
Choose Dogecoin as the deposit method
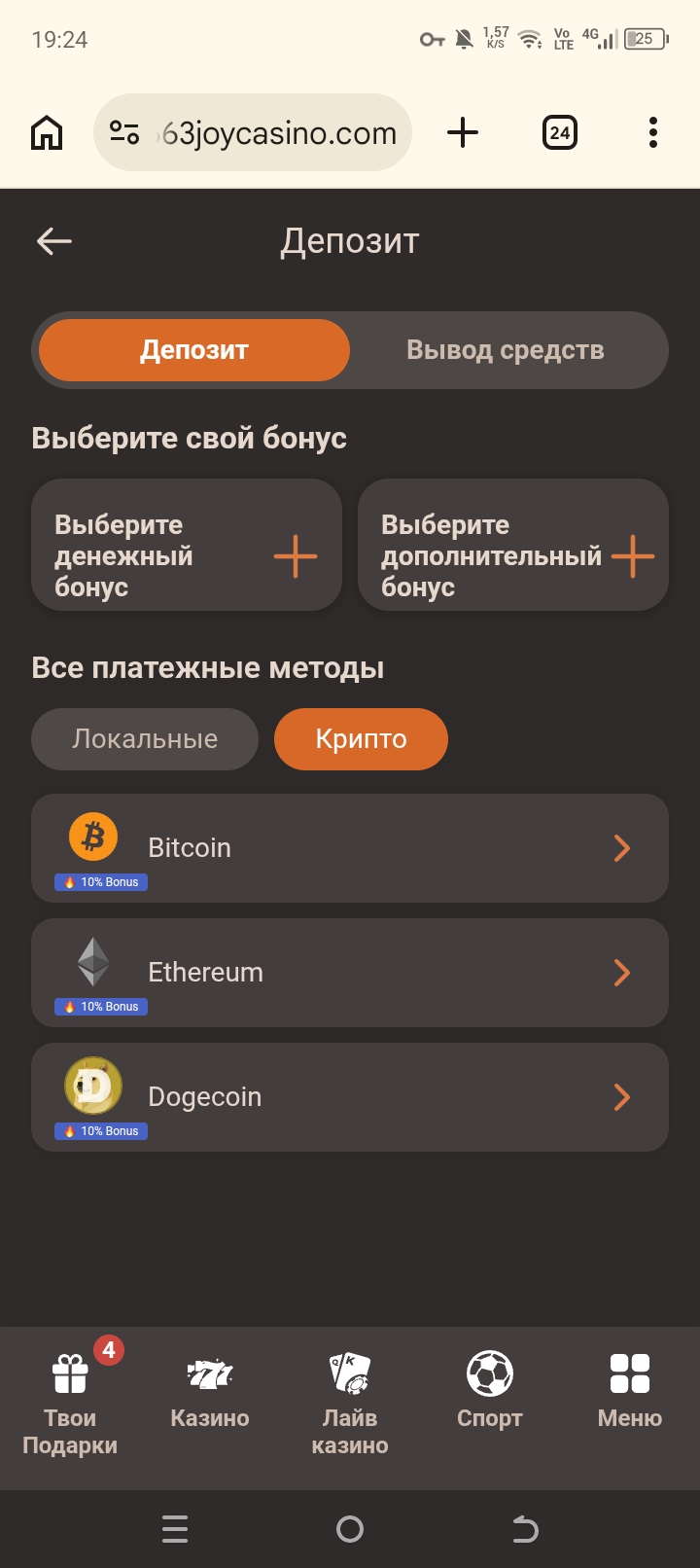(350, 1097)
